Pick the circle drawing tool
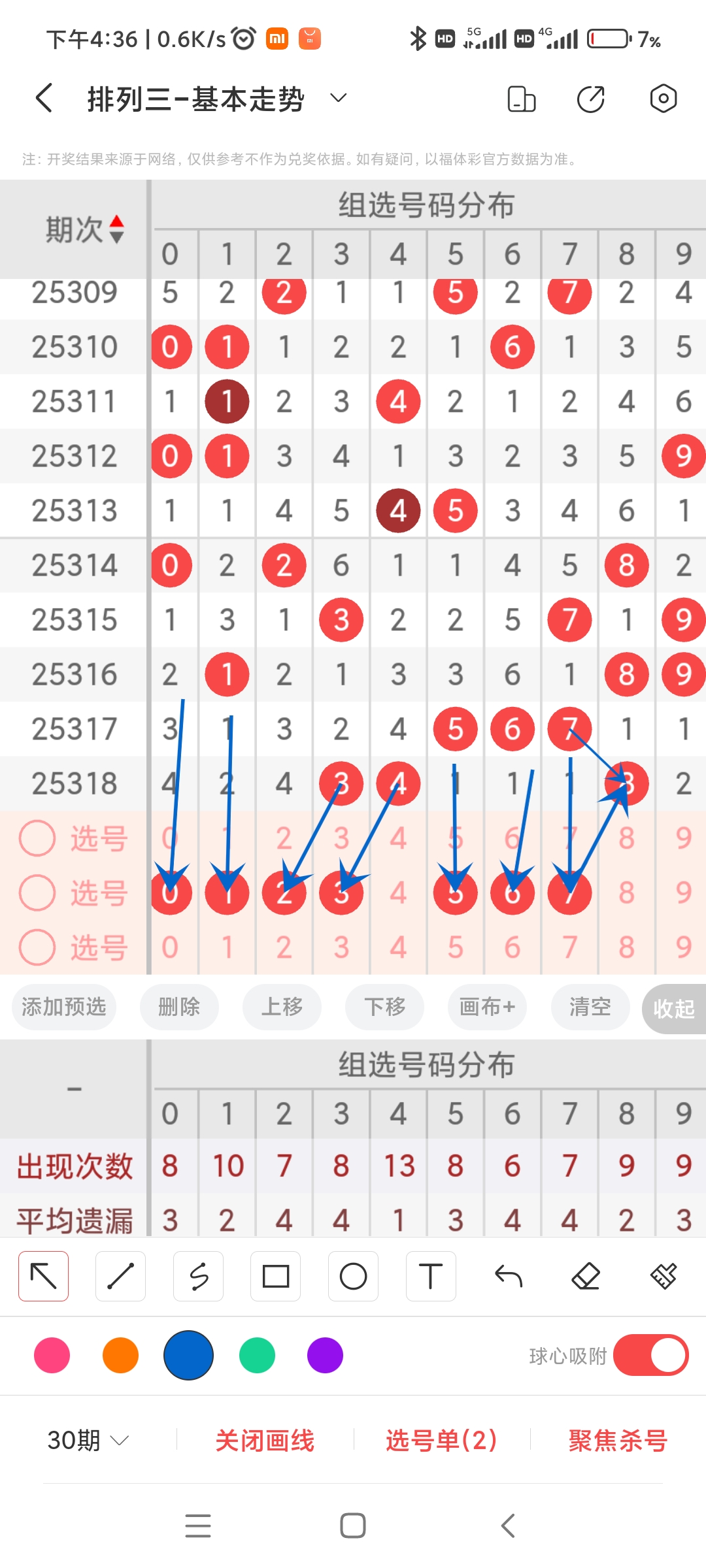 point(353,1276)
